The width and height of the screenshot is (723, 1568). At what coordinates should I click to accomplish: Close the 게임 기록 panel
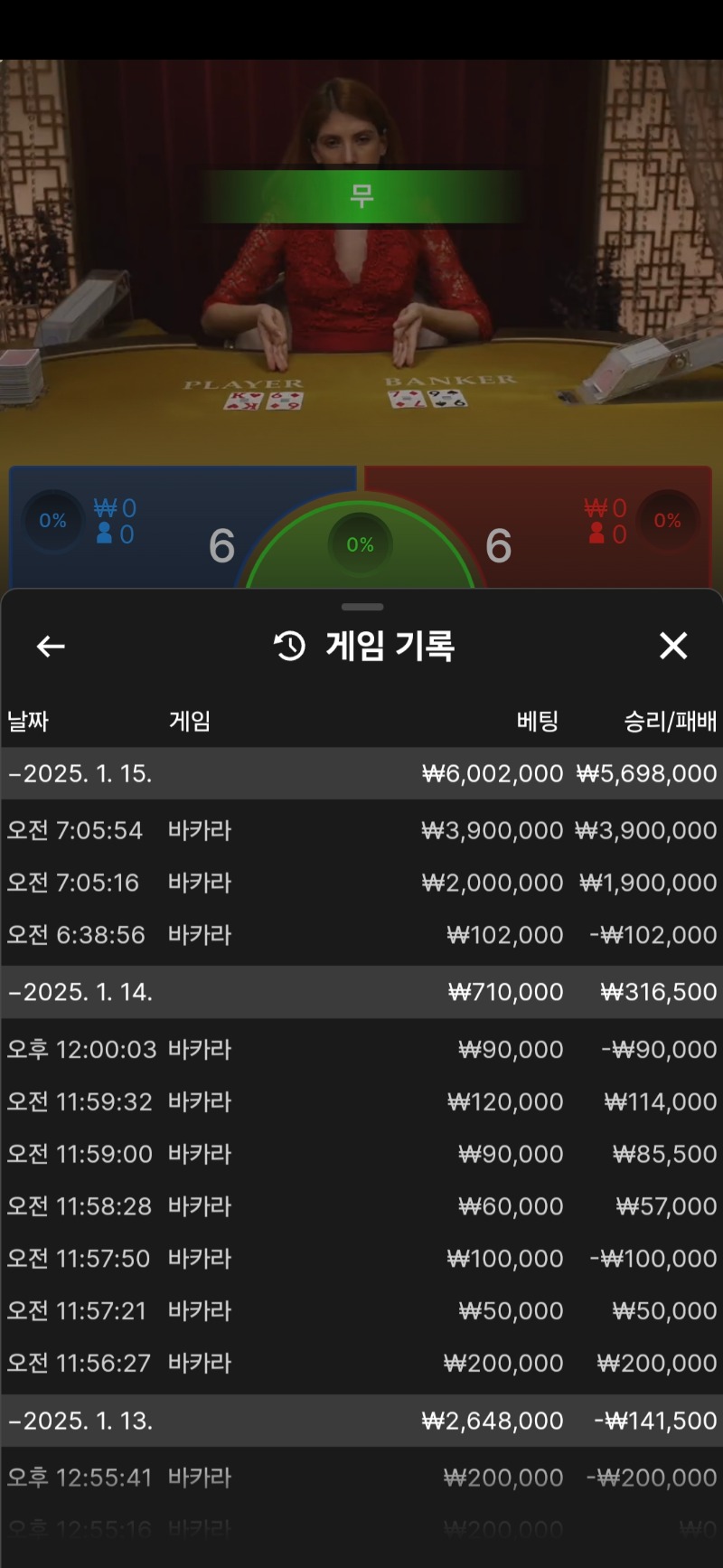pyautogui.click(x=673, y=646)
